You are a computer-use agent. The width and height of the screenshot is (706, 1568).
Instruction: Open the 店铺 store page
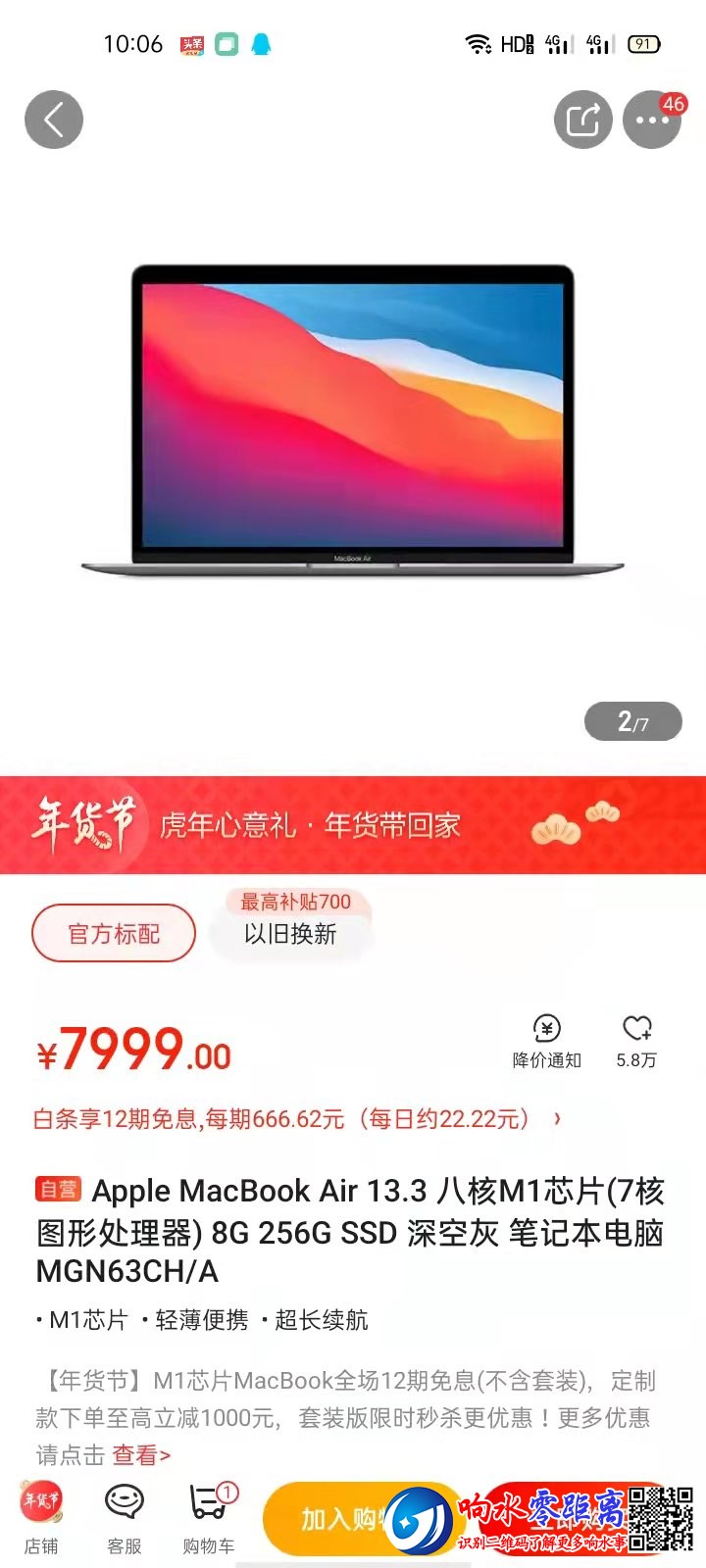[x=41, y=1519]
